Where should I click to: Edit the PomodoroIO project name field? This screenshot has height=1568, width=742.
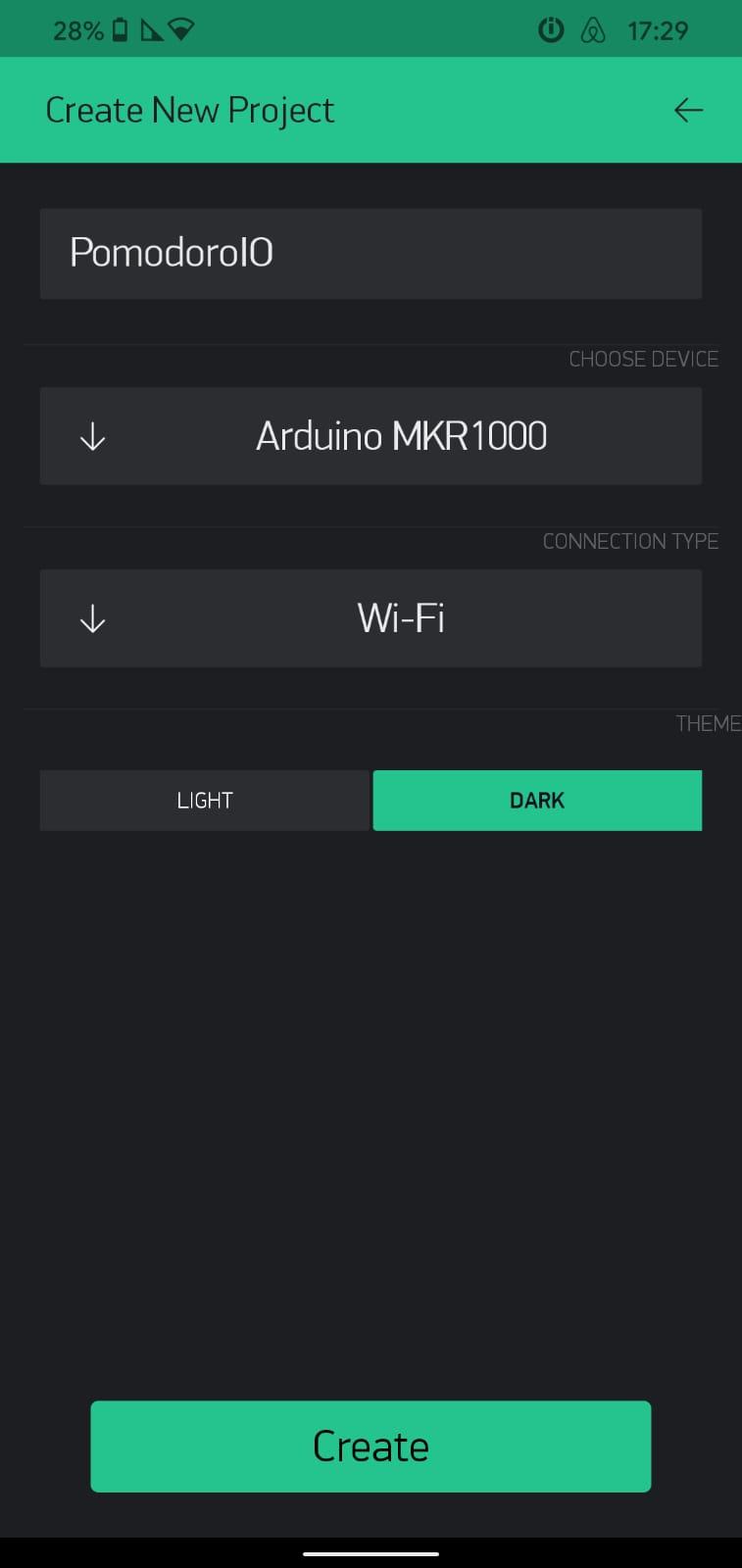371,253
